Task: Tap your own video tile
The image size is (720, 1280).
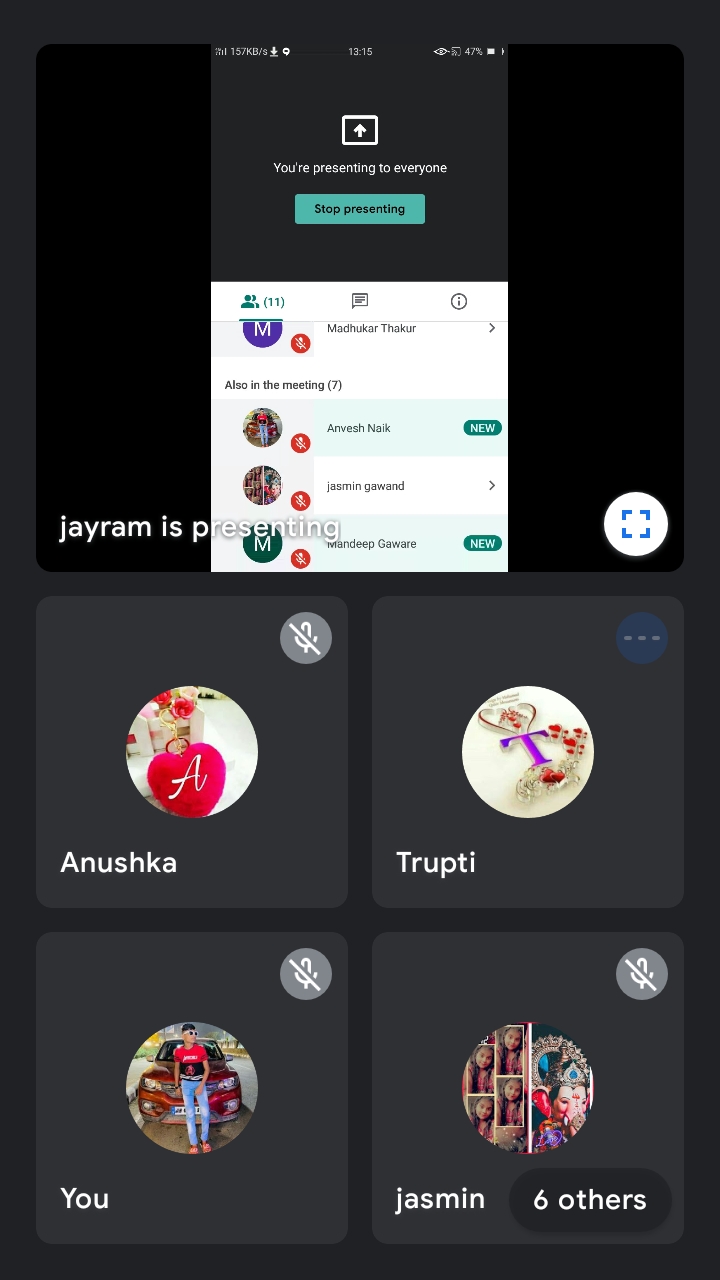Action: [x=192, y=1088]
